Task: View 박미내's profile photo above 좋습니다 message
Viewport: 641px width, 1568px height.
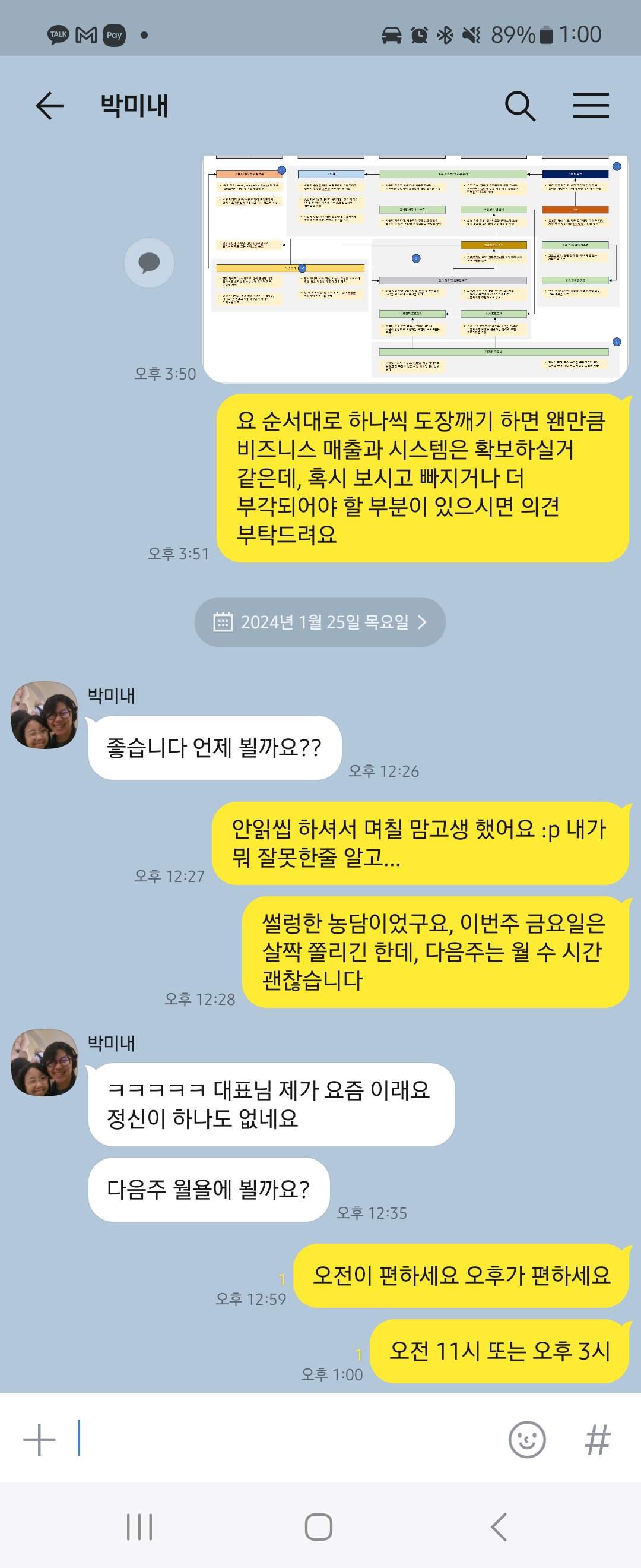Action: pyautogui.click(x=45, y=715)
